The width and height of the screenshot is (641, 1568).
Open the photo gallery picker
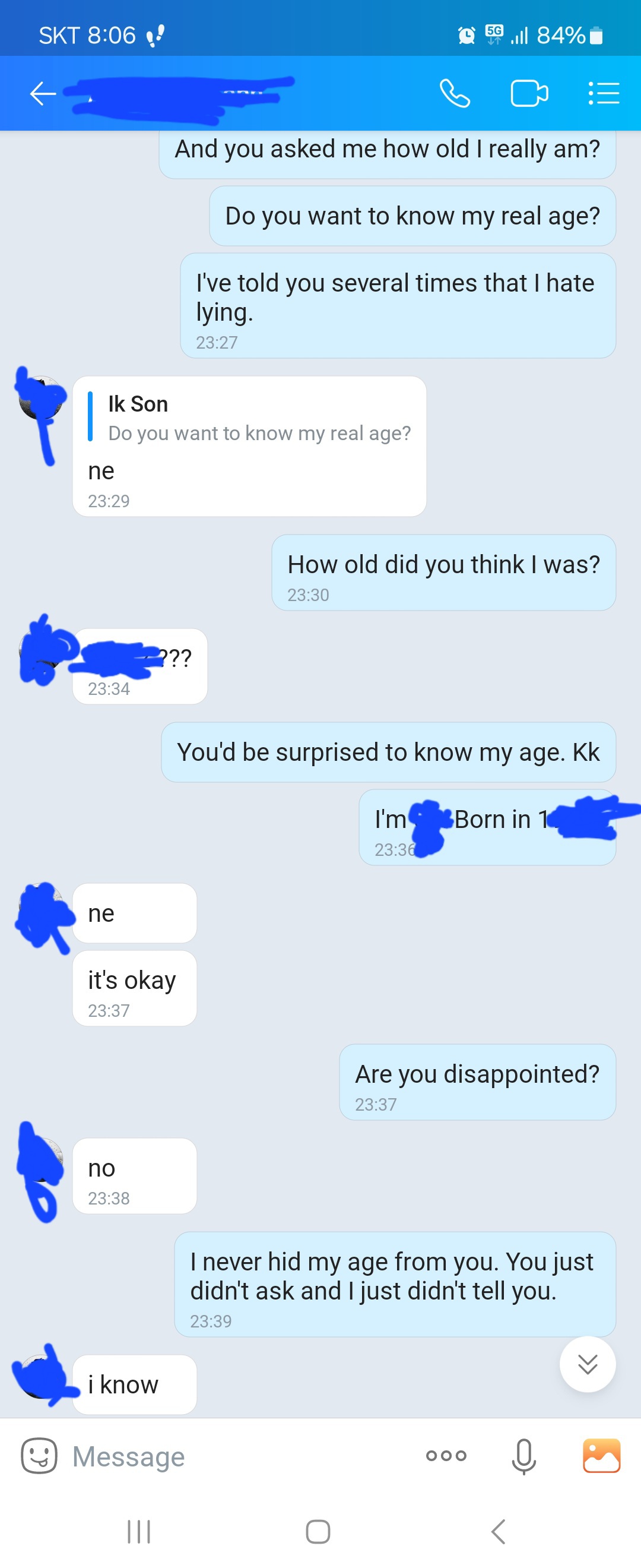[601, 1456]
